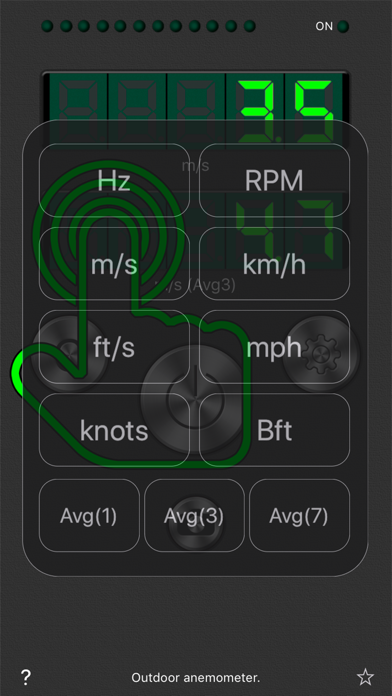Select km/h as the speed unit
392x696 pixels.
click(x=274, y=264)
